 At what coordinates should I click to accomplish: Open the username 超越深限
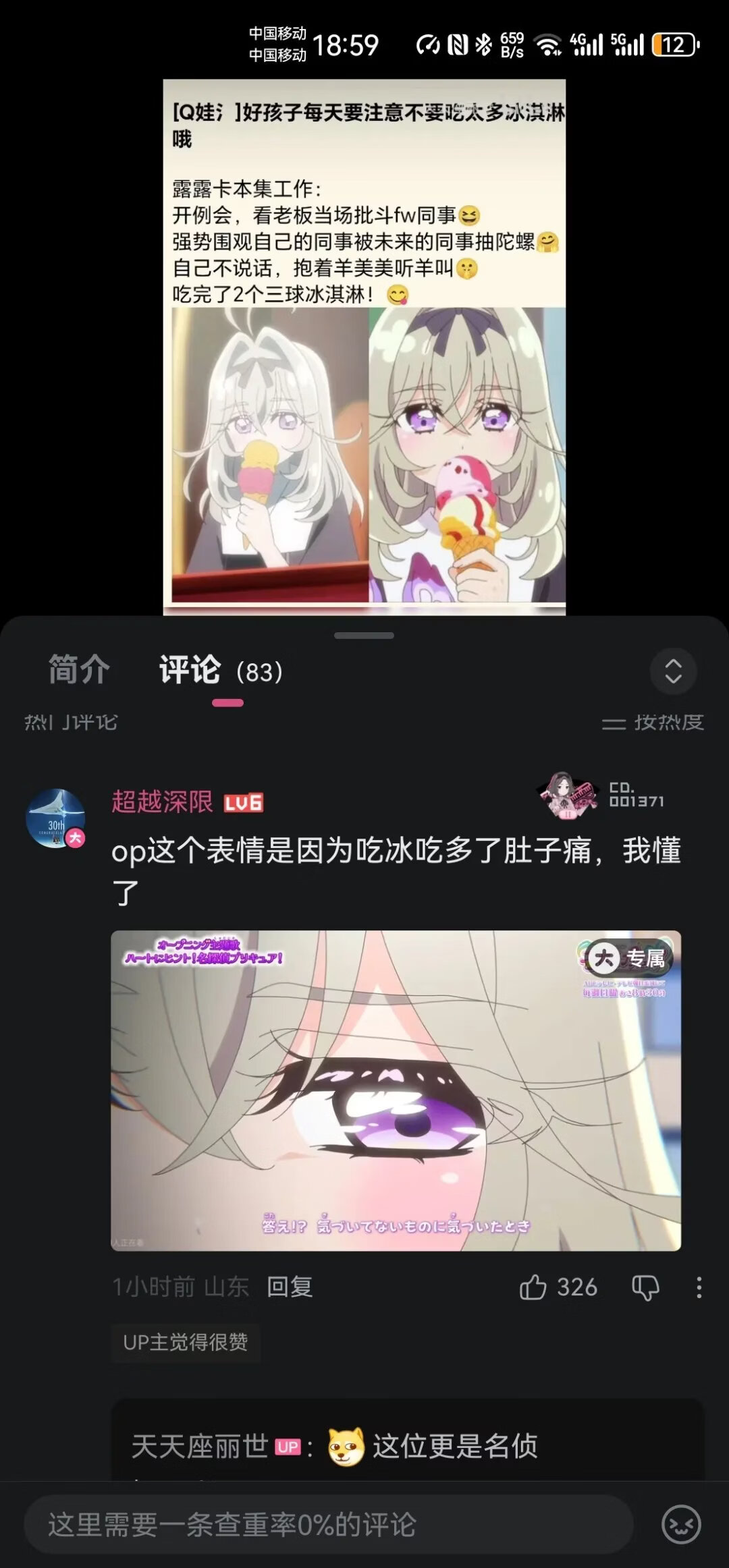(x=163, y=802)
